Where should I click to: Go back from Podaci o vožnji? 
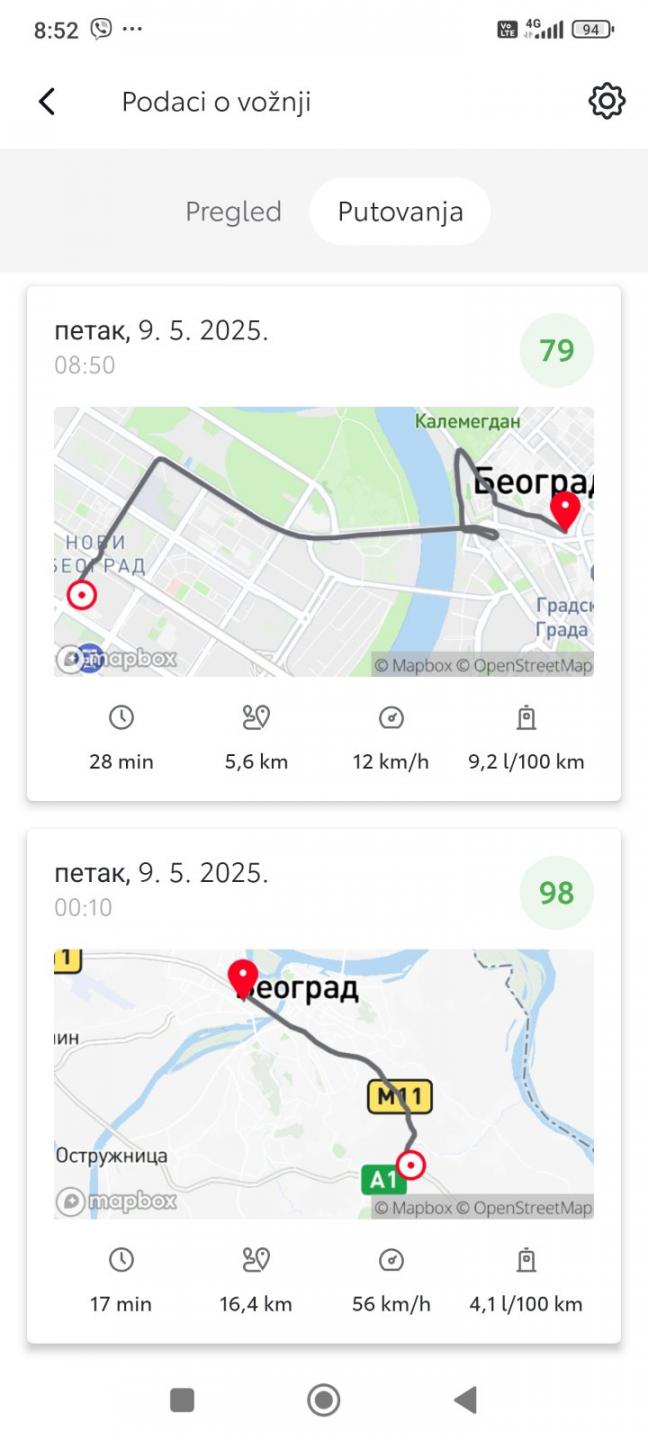(47, 101)
